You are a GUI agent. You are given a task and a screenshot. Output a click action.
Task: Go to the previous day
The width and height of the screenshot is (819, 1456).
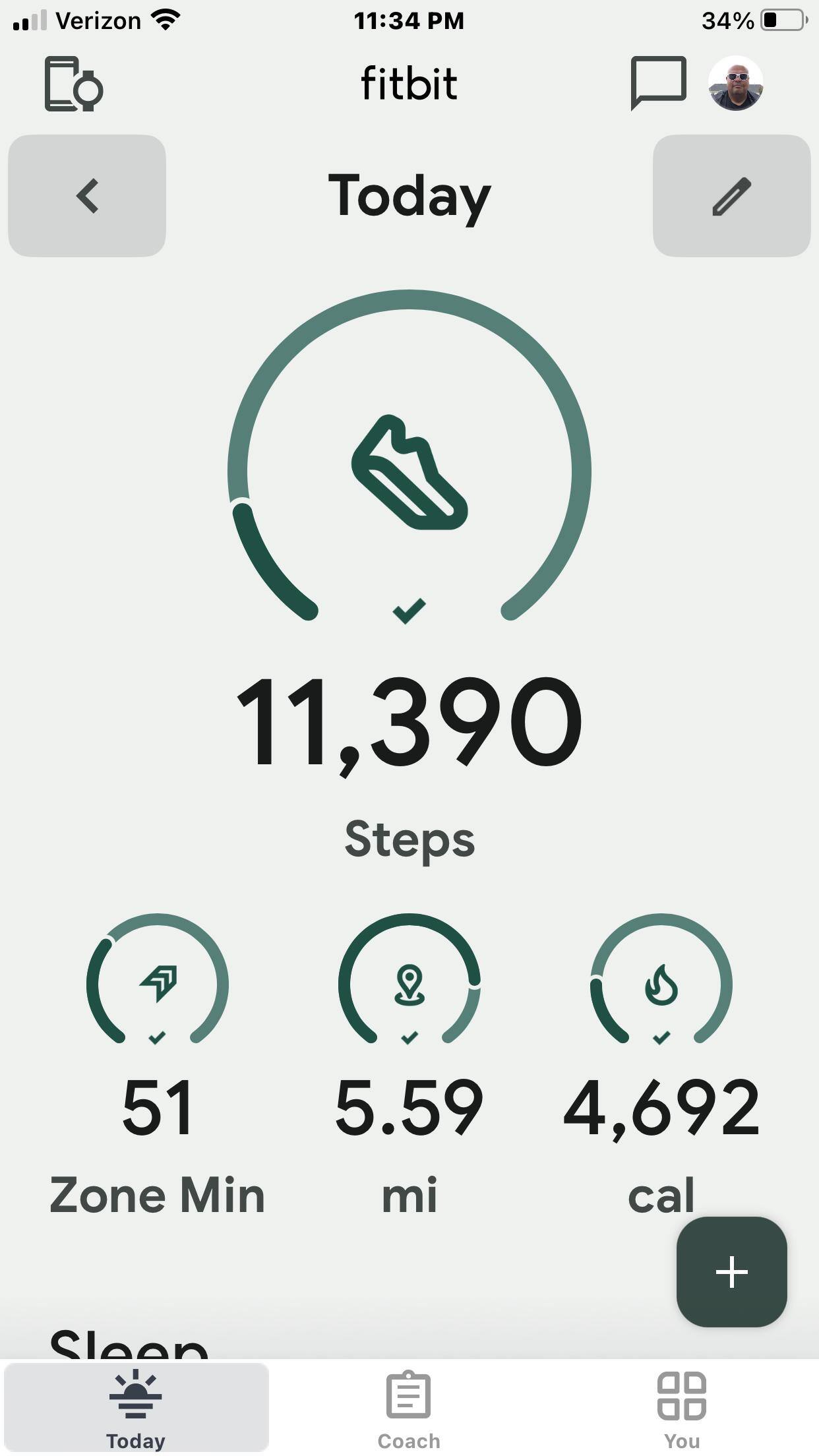pos(87,196)
